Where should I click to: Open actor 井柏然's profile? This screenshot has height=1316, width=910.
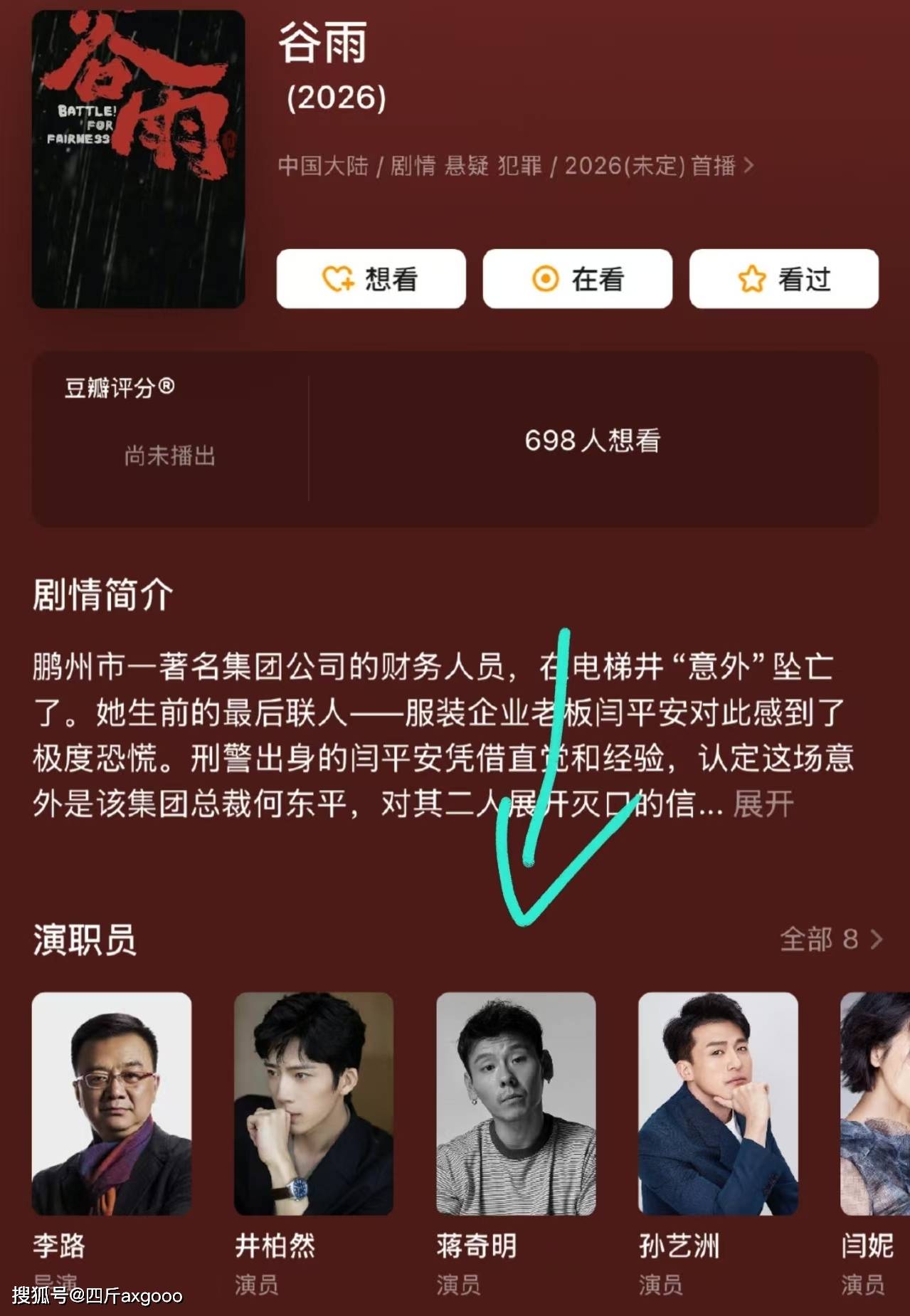(x=314, y=1104)
